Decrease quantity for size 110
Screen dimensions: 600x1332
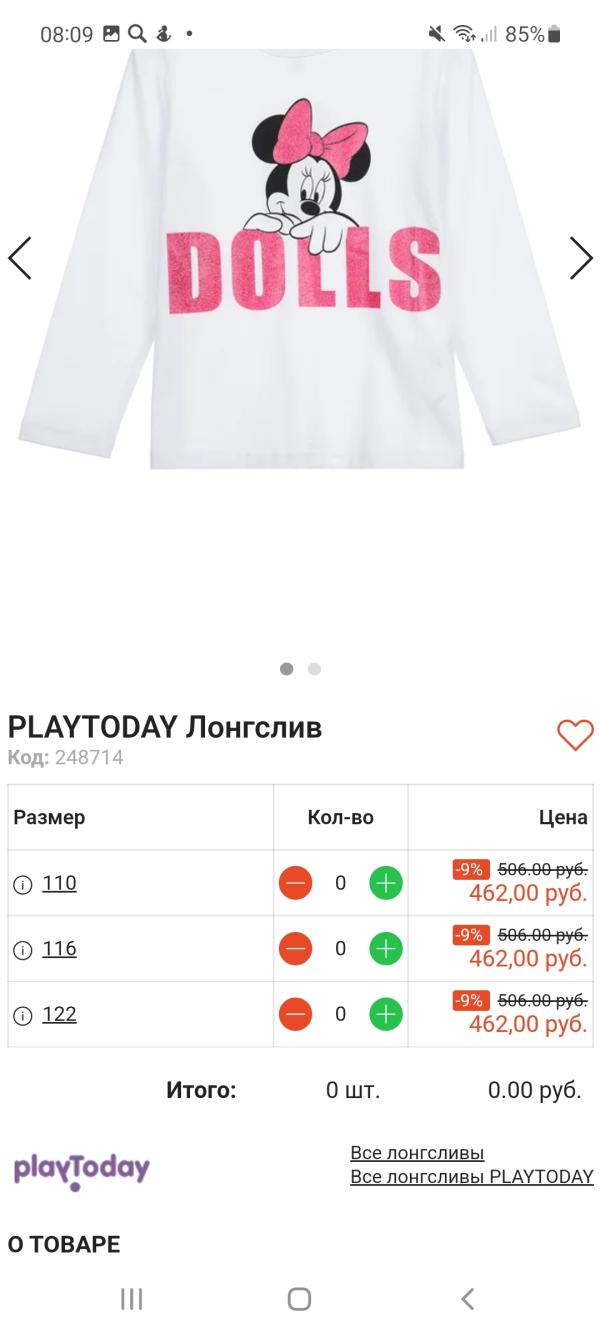[x=295, y=883]
